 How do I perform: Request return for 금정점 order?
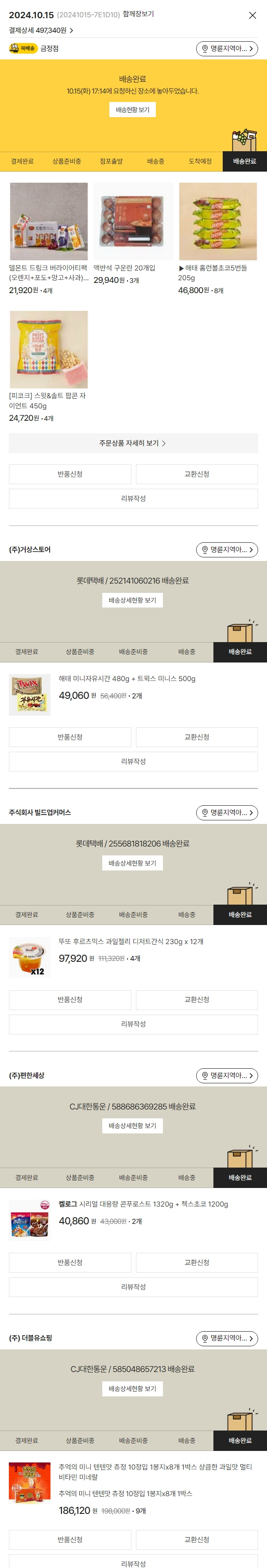pyautogui.click(x=70, y=474)
